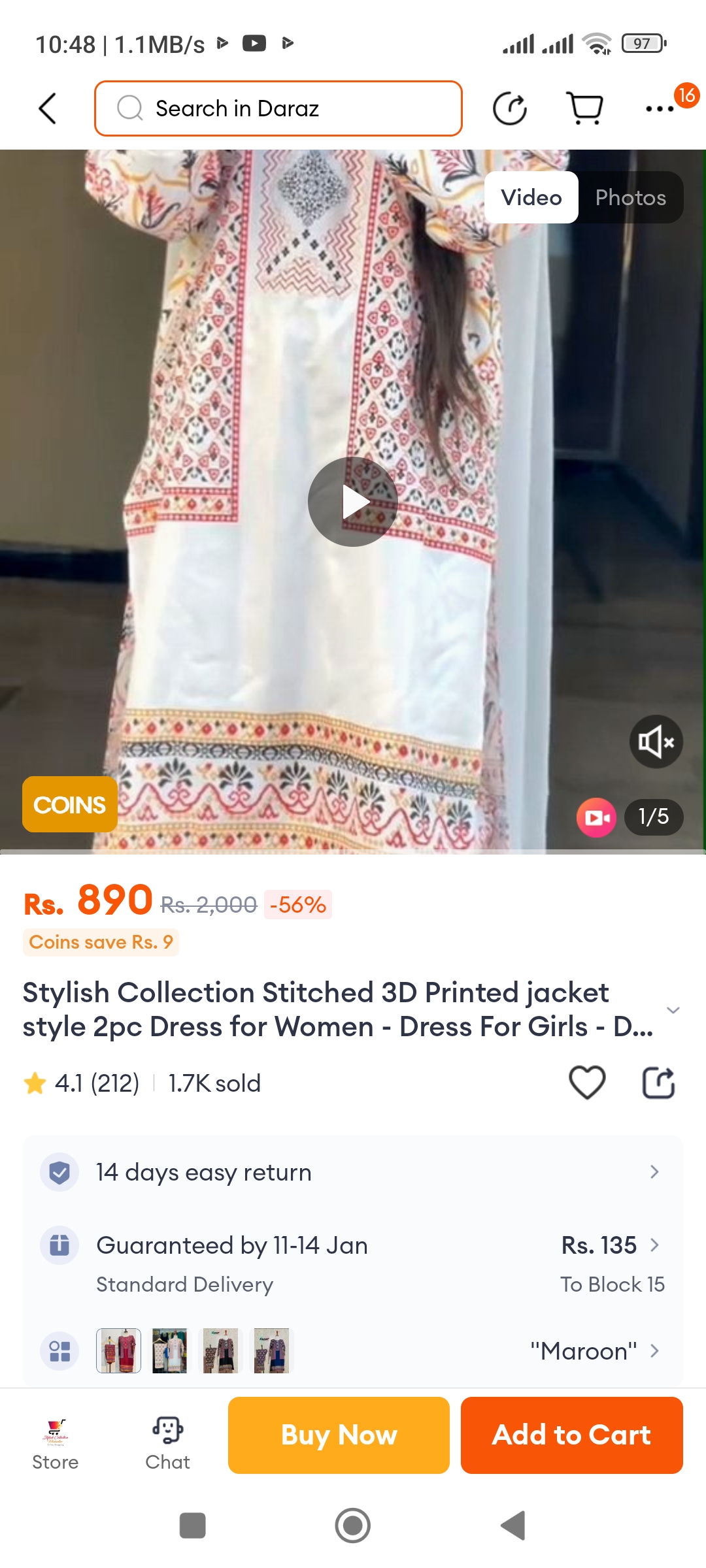
Task: Add product to wishlist with heart
Action: point(587,1083)
